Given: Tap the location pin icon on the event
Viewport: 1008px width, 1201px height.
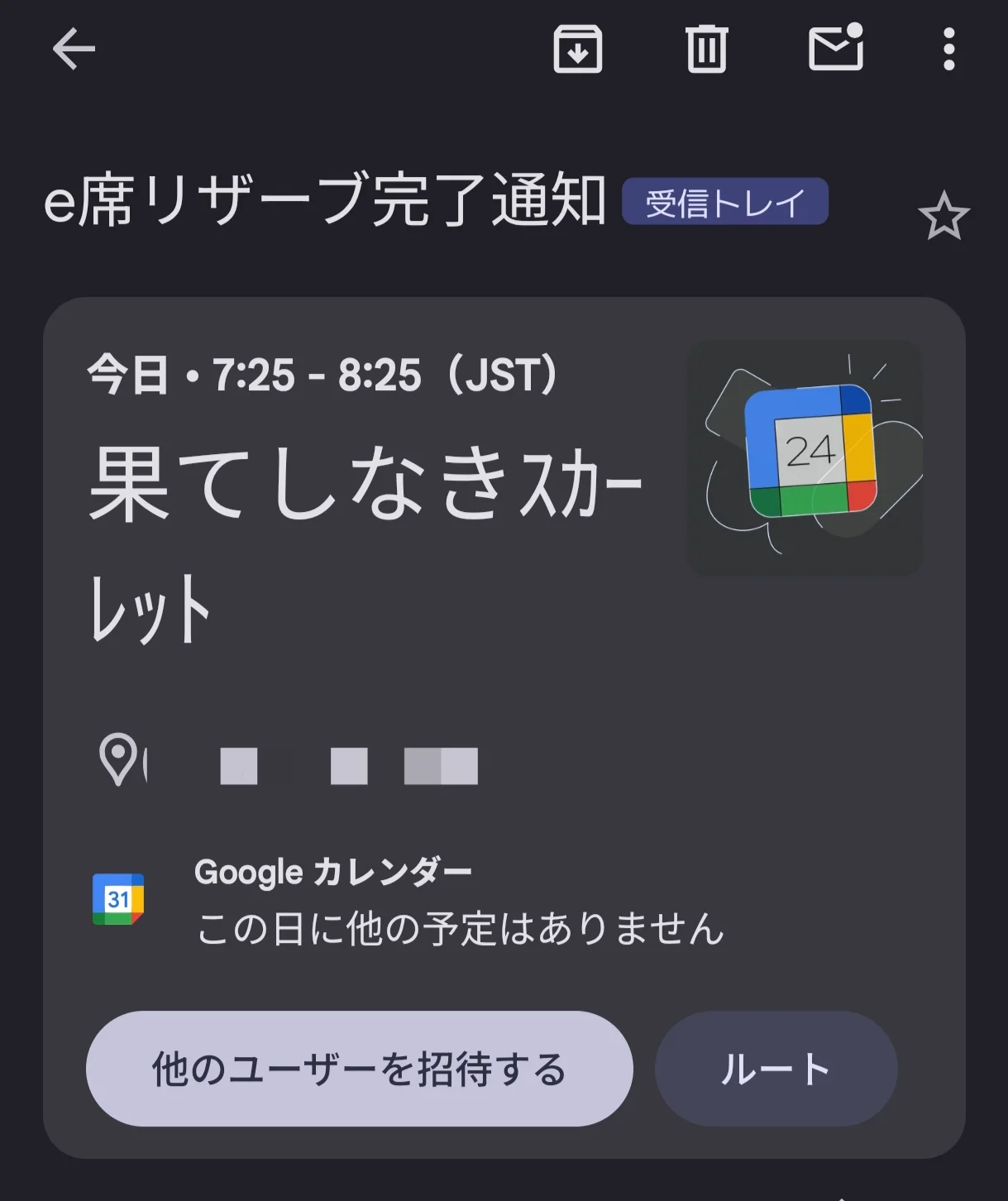Looking at the screenshot, I should [x=118, y=757].
